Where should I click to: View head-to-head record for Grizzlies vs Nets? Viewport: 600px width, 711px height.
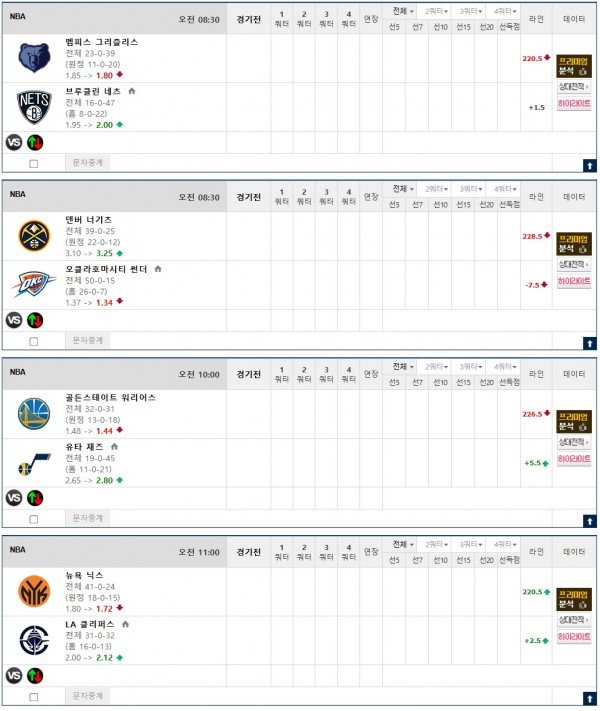point(573,87)
